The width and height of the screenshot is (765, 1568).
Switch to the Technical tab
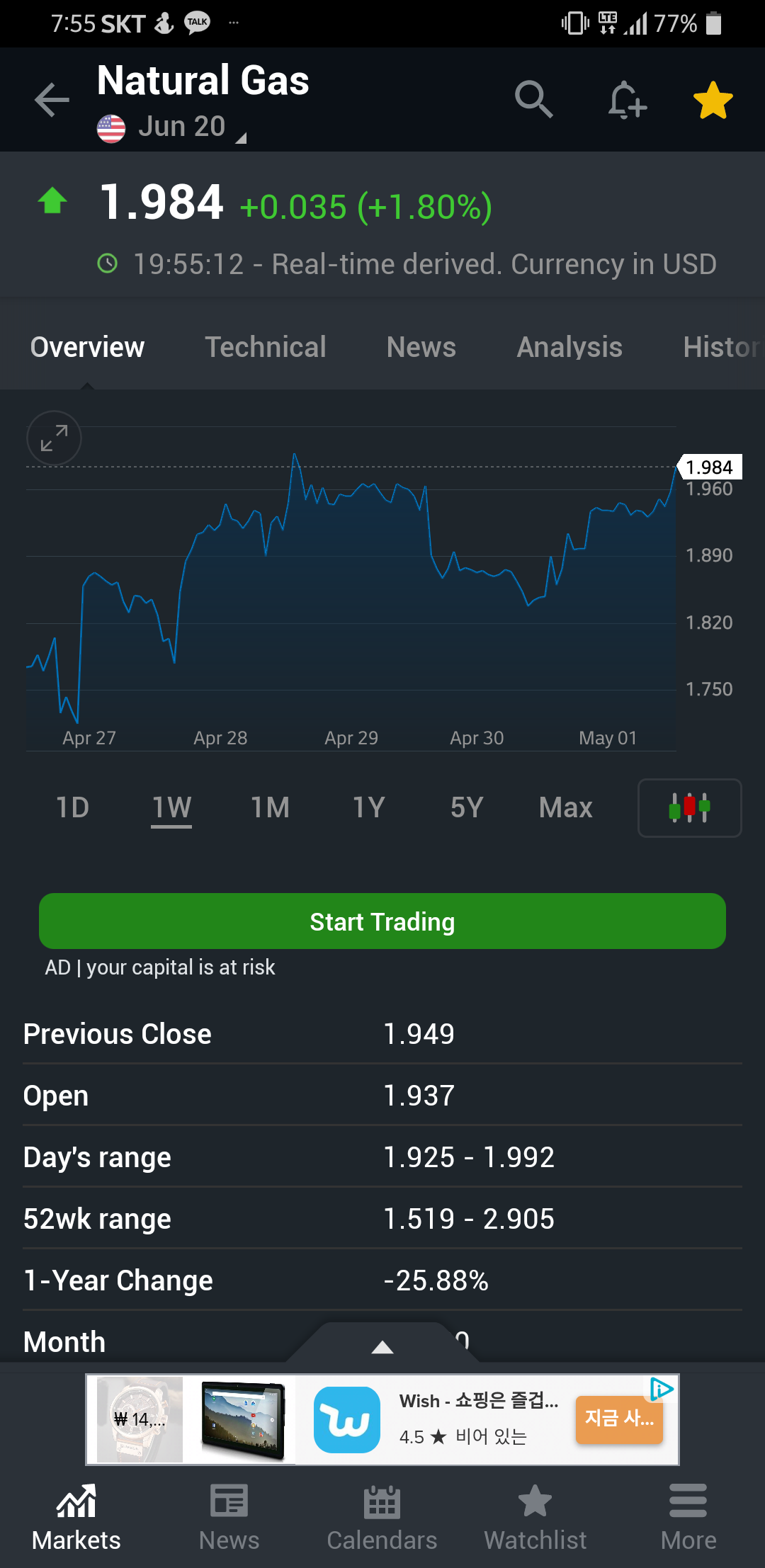click(266, 347)
